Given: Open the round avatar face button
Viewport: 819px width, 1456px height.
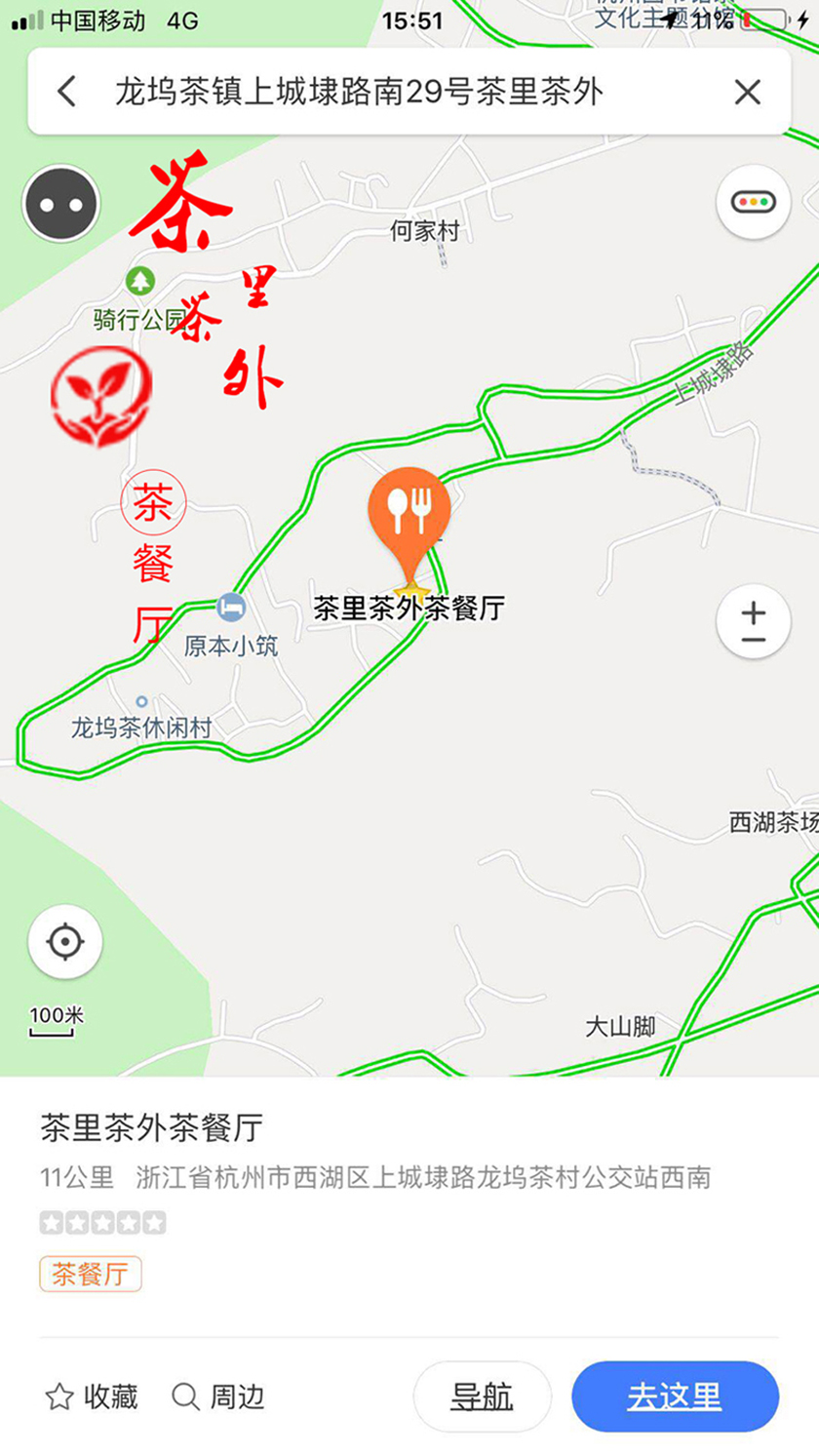Looking at the screenshot, I should [x=61, y=204].
